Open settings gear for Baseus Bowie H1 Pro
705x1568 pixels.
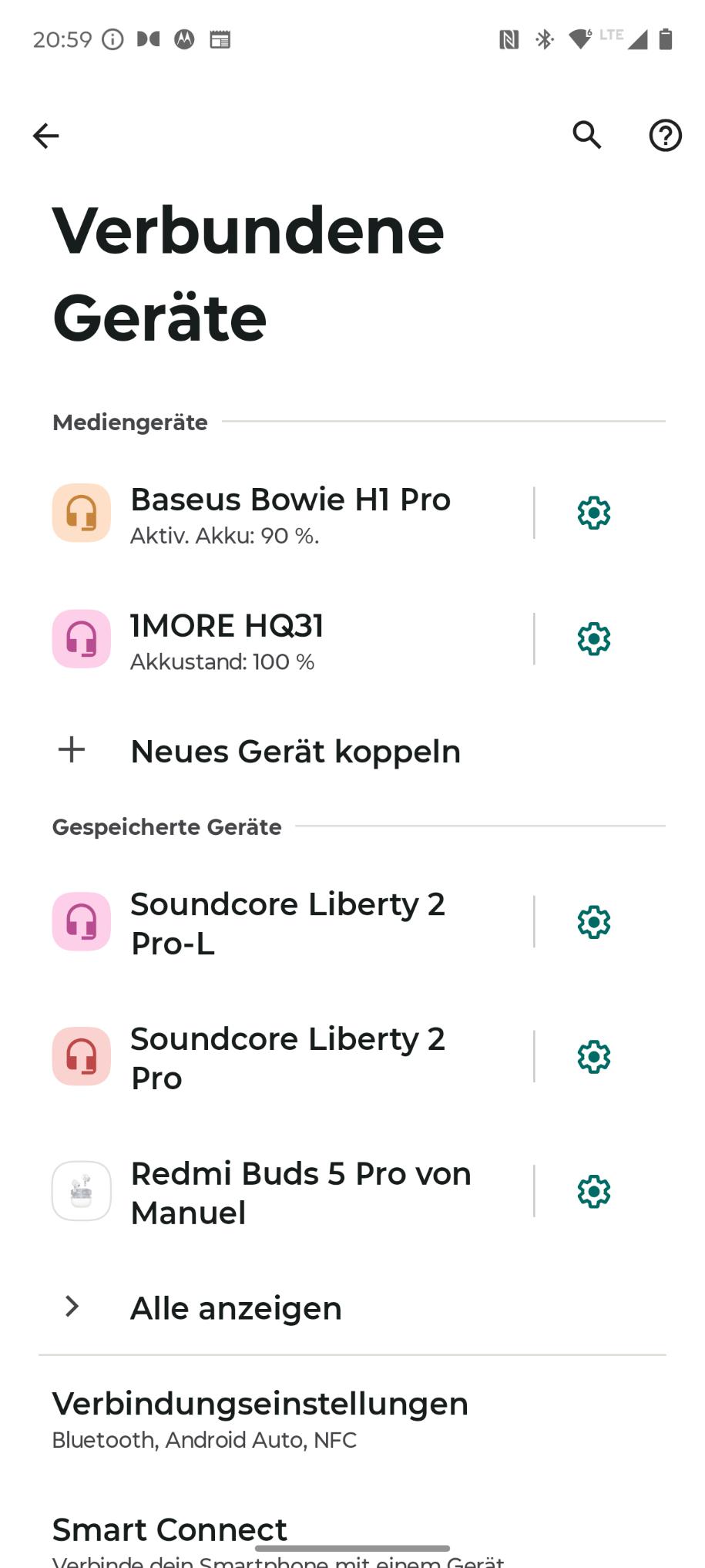pyautogui.click(x=593, y=513)
